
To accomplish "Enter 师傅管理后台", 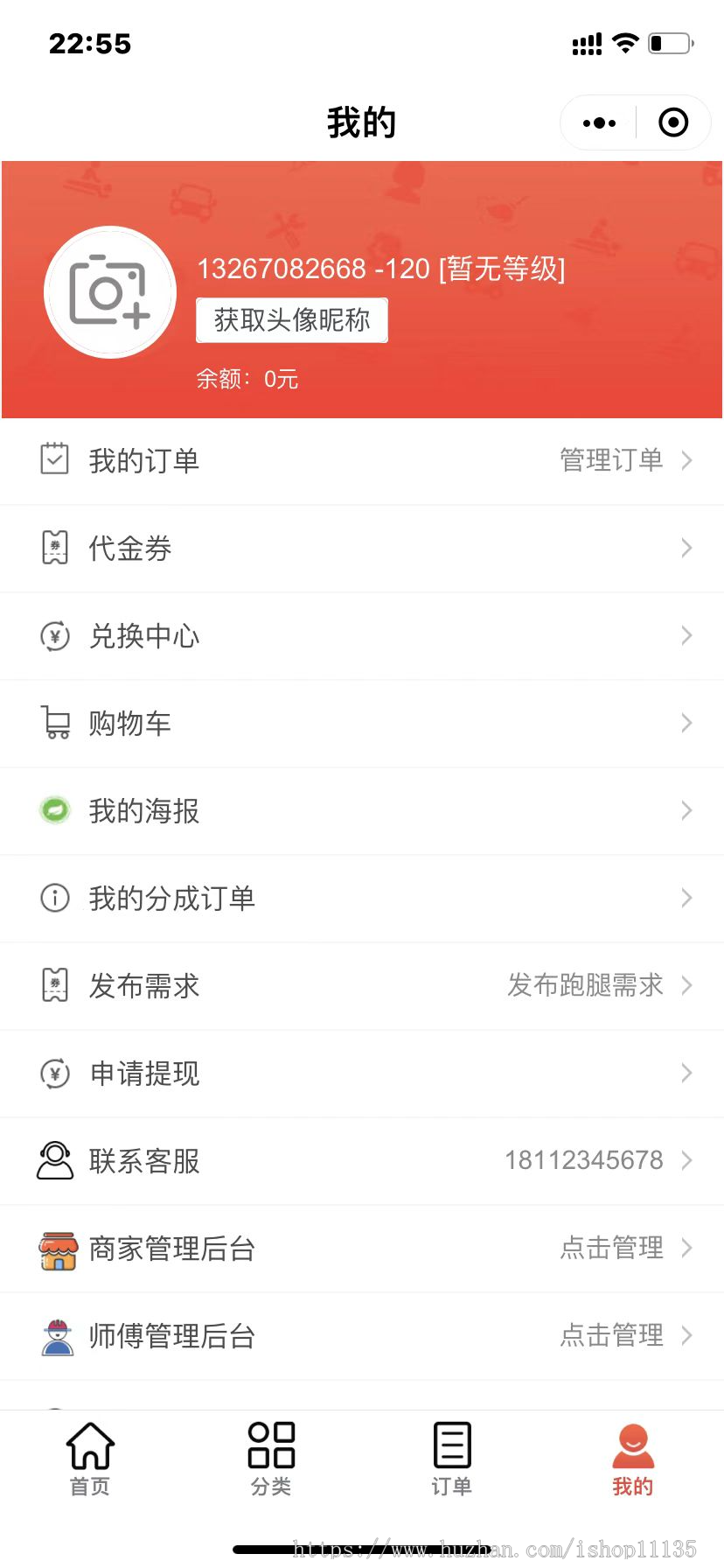I will pos(362,1336).
